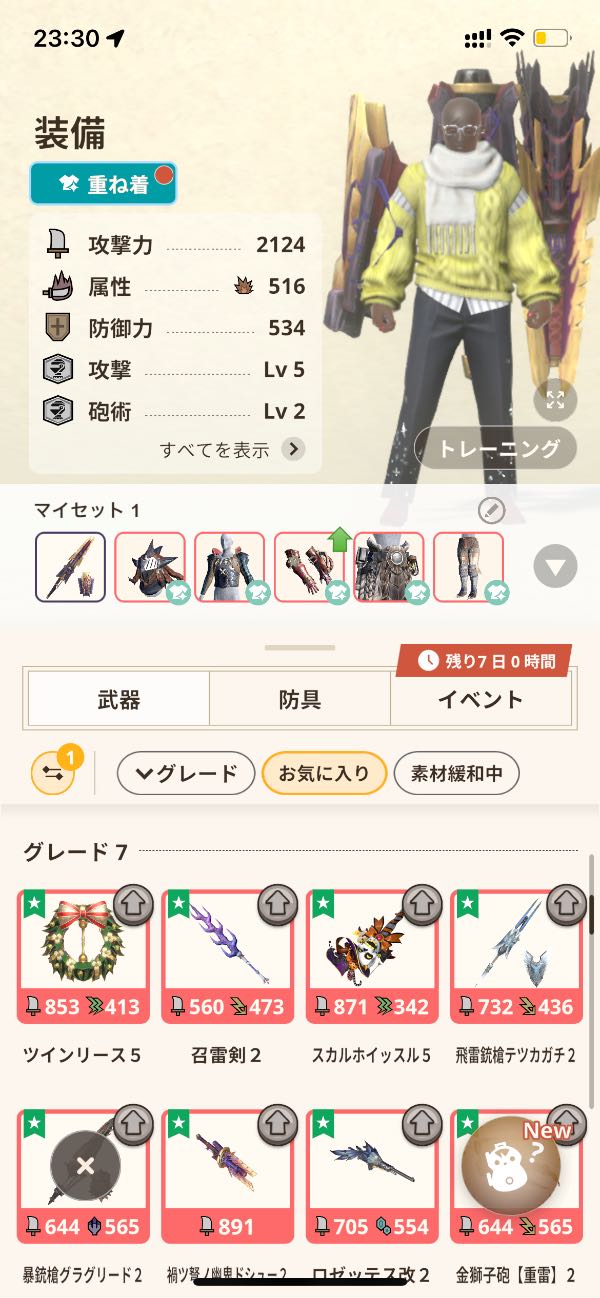Image resolution: width=600 pixels, height=1298 pixels.
Task: Toggle the 素材緩和中 filter chip
Action: click(456, 773)
